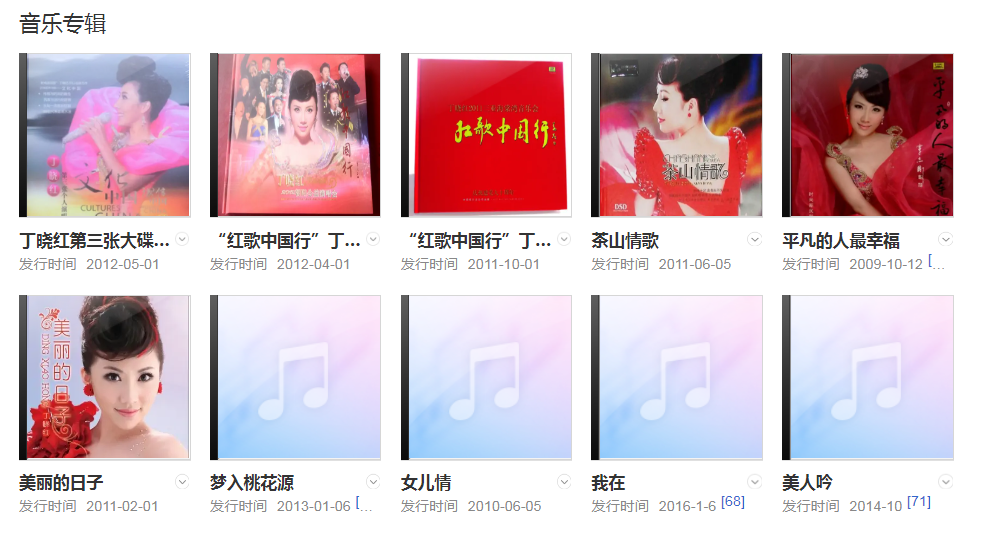Open the 平凡的人最幸福 album cover

(868, 135)
